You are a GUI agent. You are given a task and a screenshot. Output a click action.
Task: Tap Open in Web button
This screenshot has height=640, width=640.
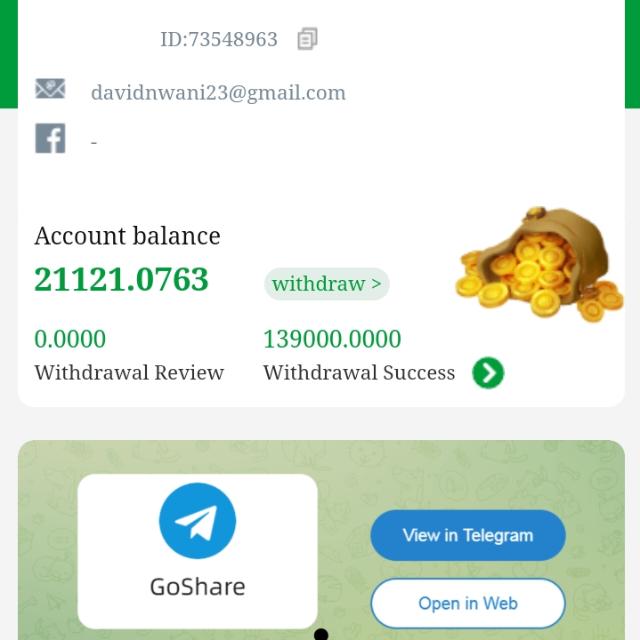pyautogui.click(x=467, y=603)
